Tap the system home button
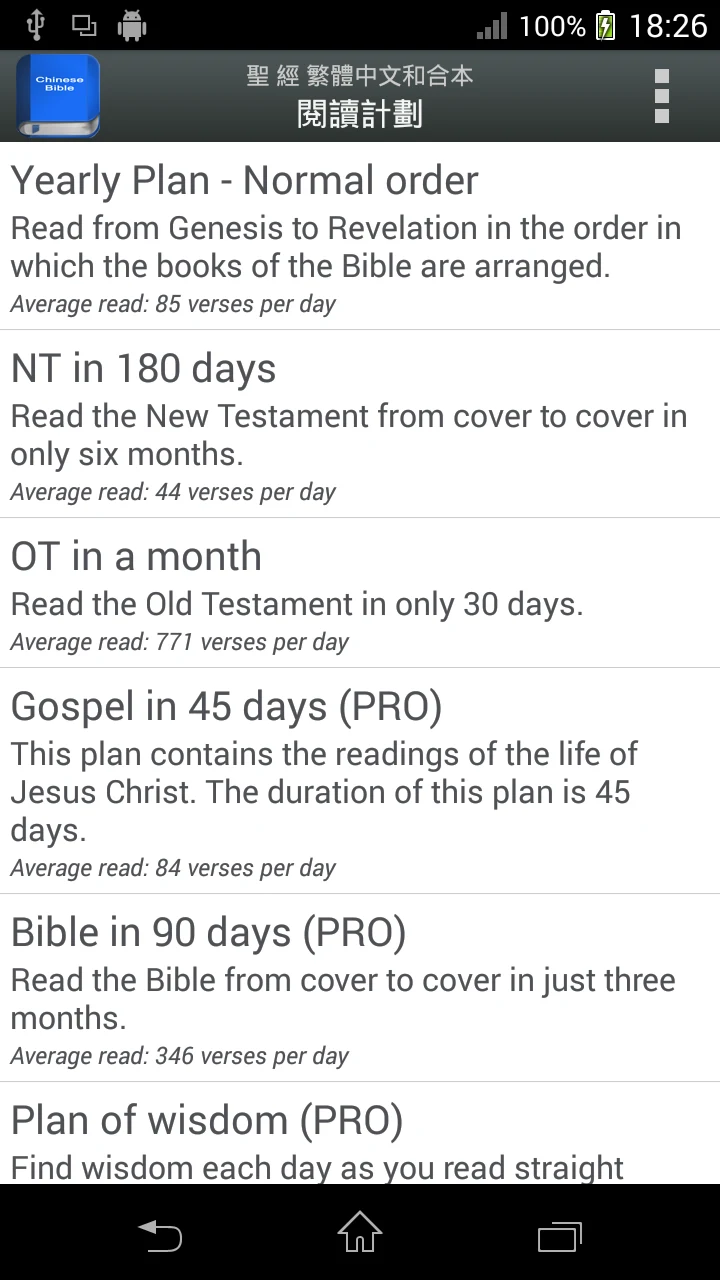Screen dimensions: 720x1280 coord(360,1233)
